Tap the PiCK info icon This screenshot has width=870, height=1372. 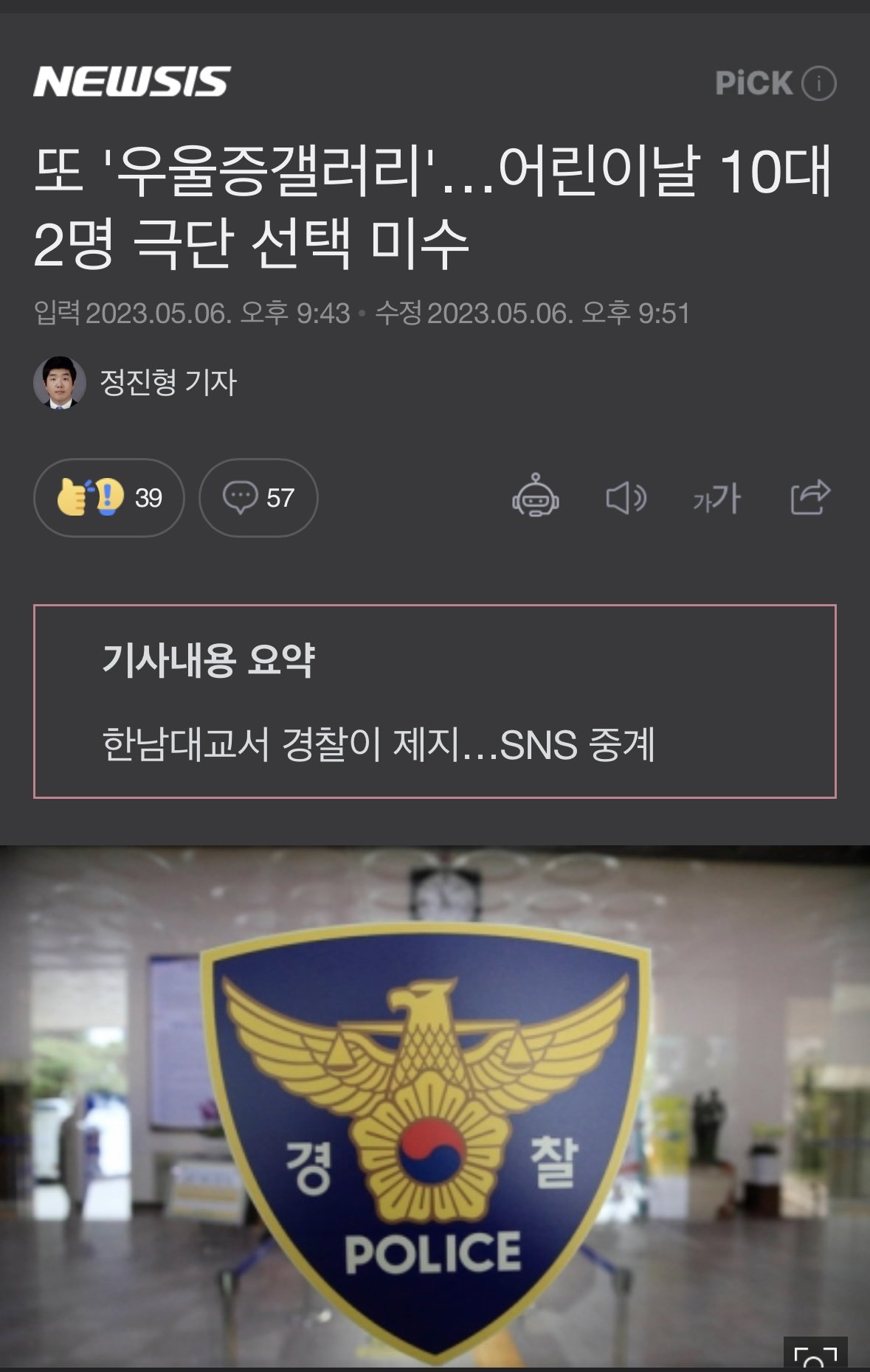[818, 83]
